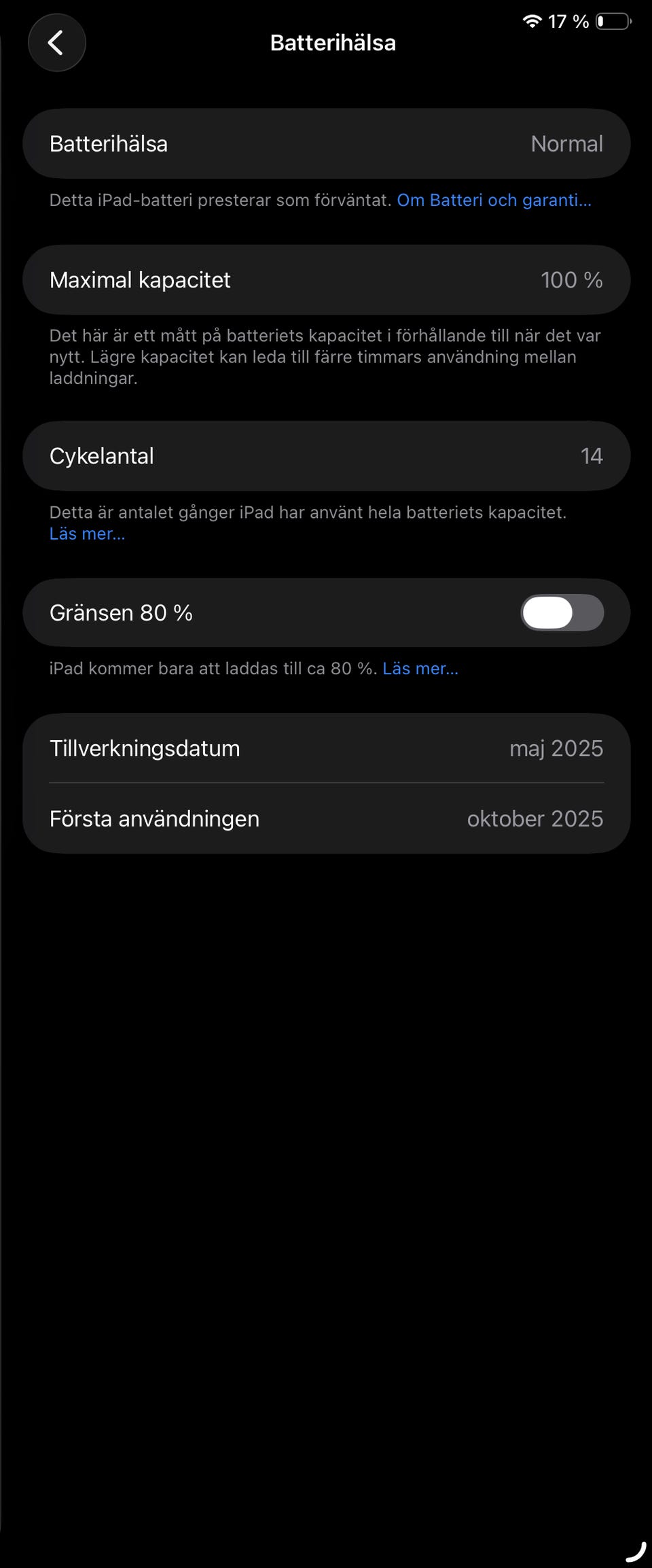Tap the Normal value in Batterihälsa row
The height and width of the screenshot is (1568, 652).
566,143
